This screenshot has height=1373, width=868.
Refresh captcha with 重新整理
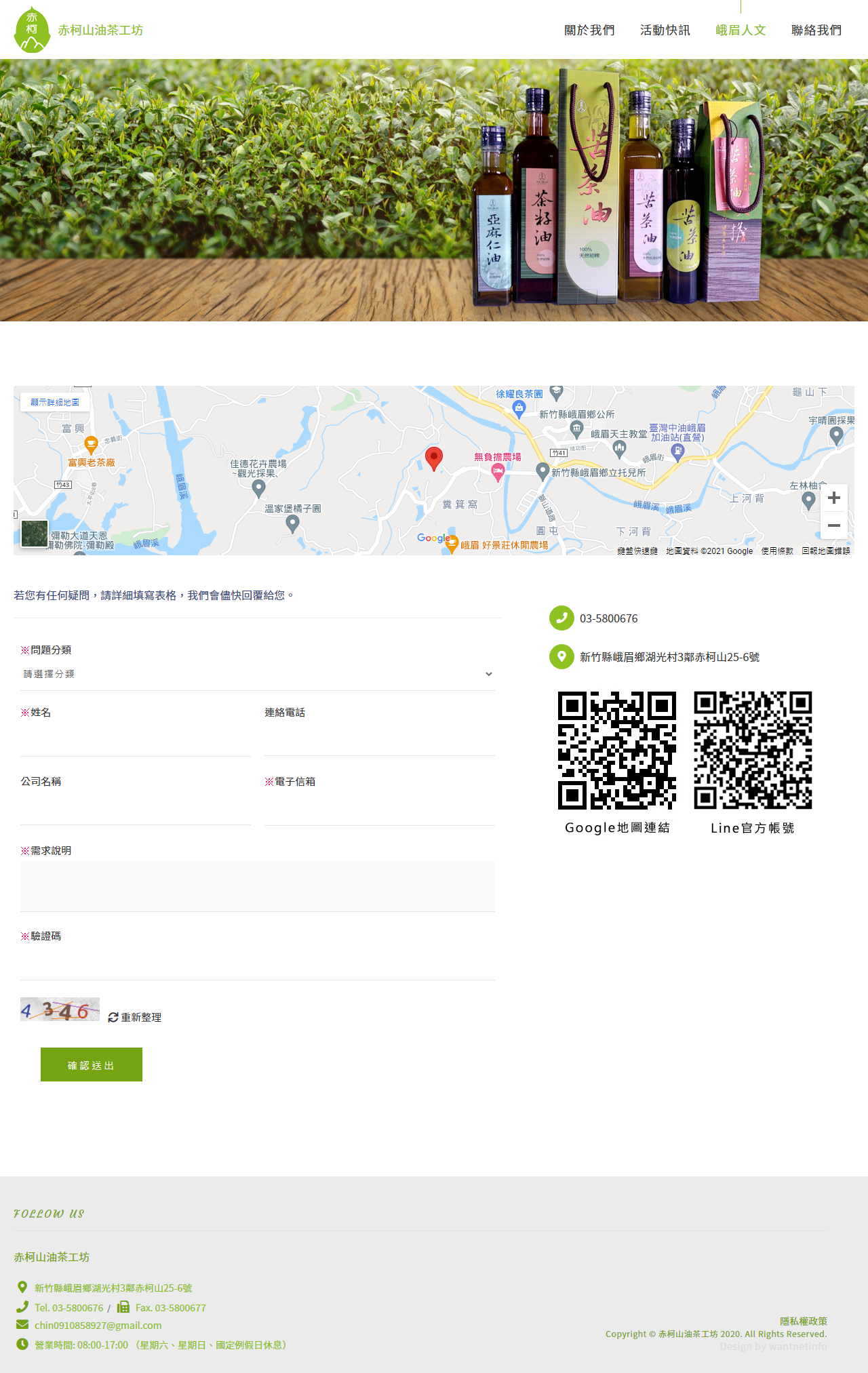coord(135,1017)
